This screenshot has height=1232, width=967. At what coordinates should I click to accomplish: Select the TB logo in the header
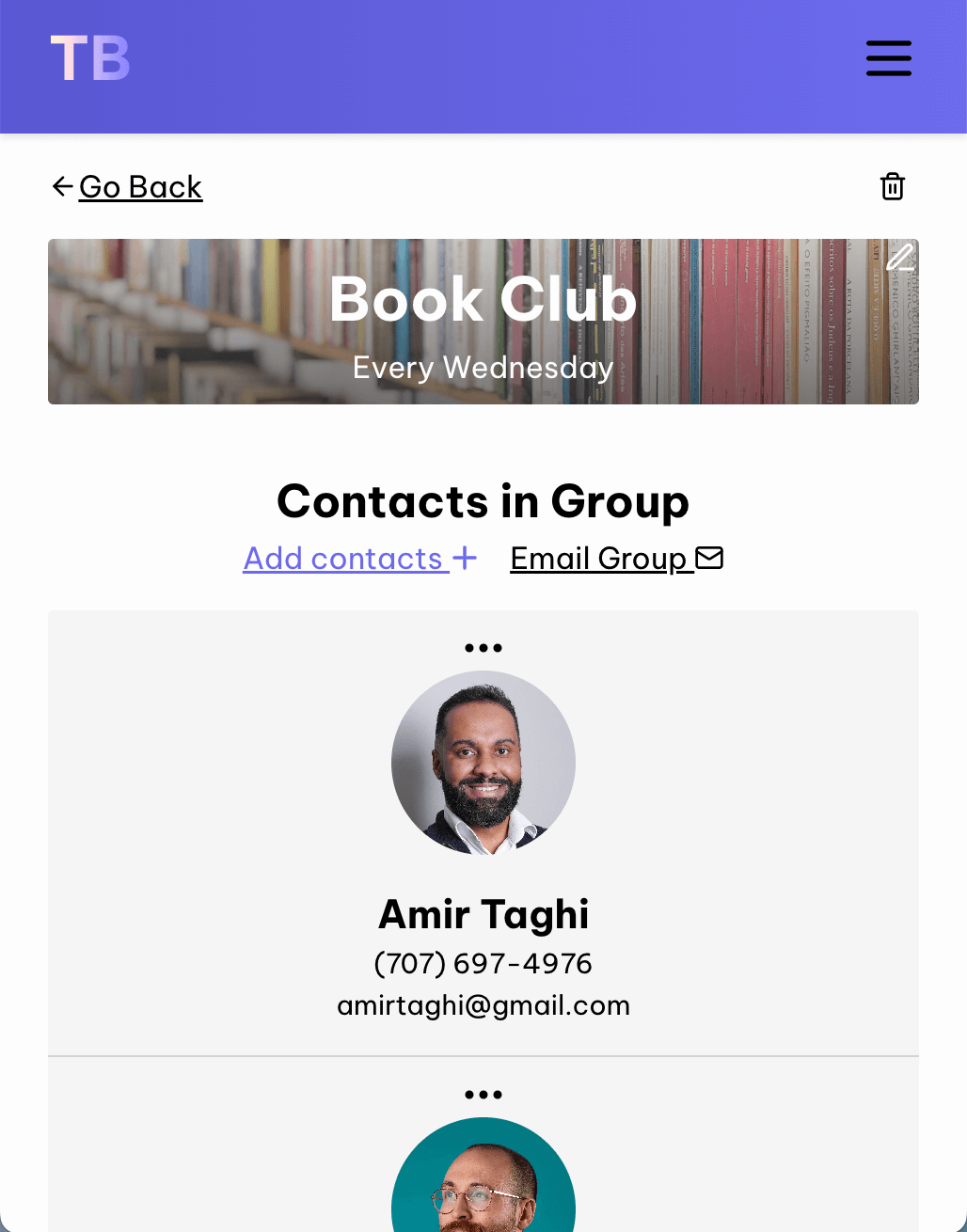[89, 58]
